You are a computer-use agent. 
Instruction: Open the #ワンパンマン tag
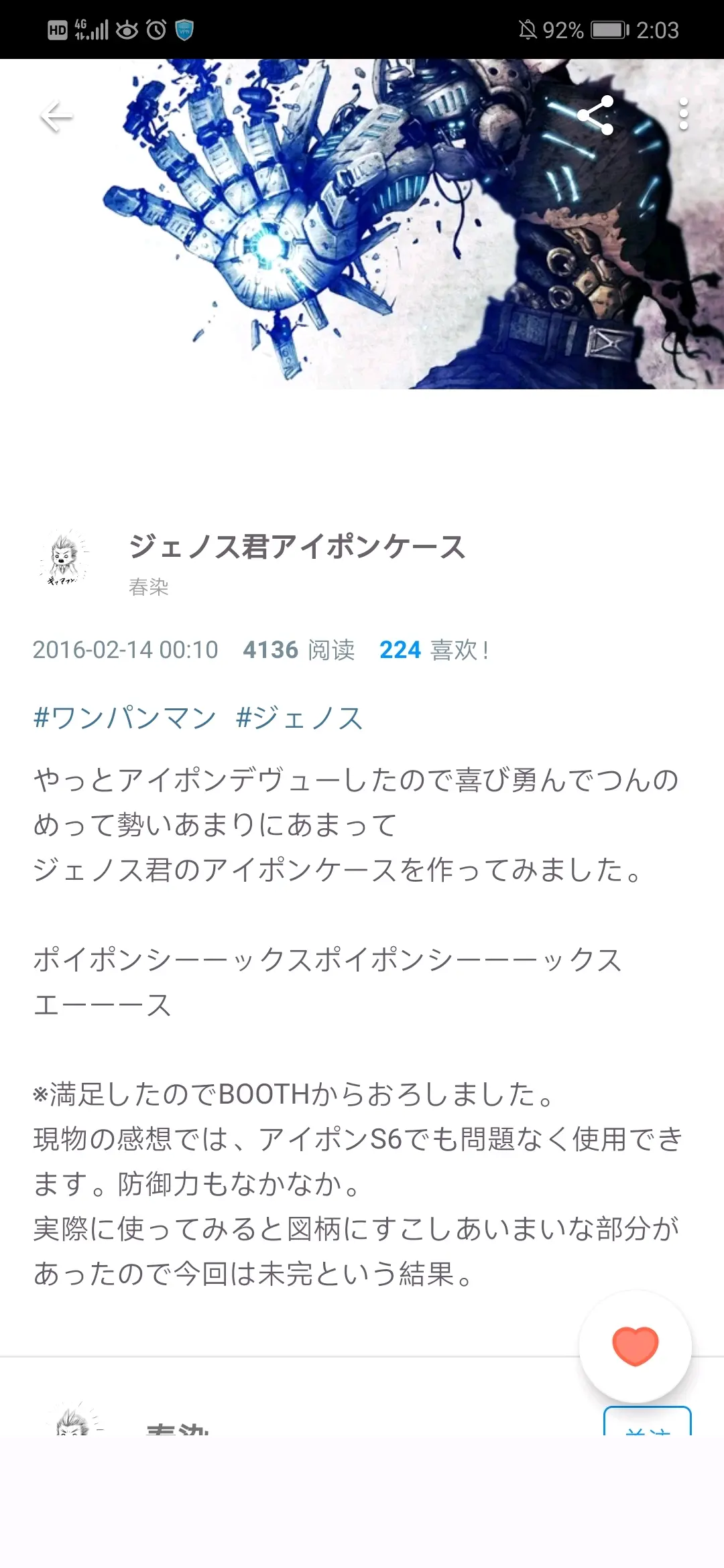pos(125,718)
